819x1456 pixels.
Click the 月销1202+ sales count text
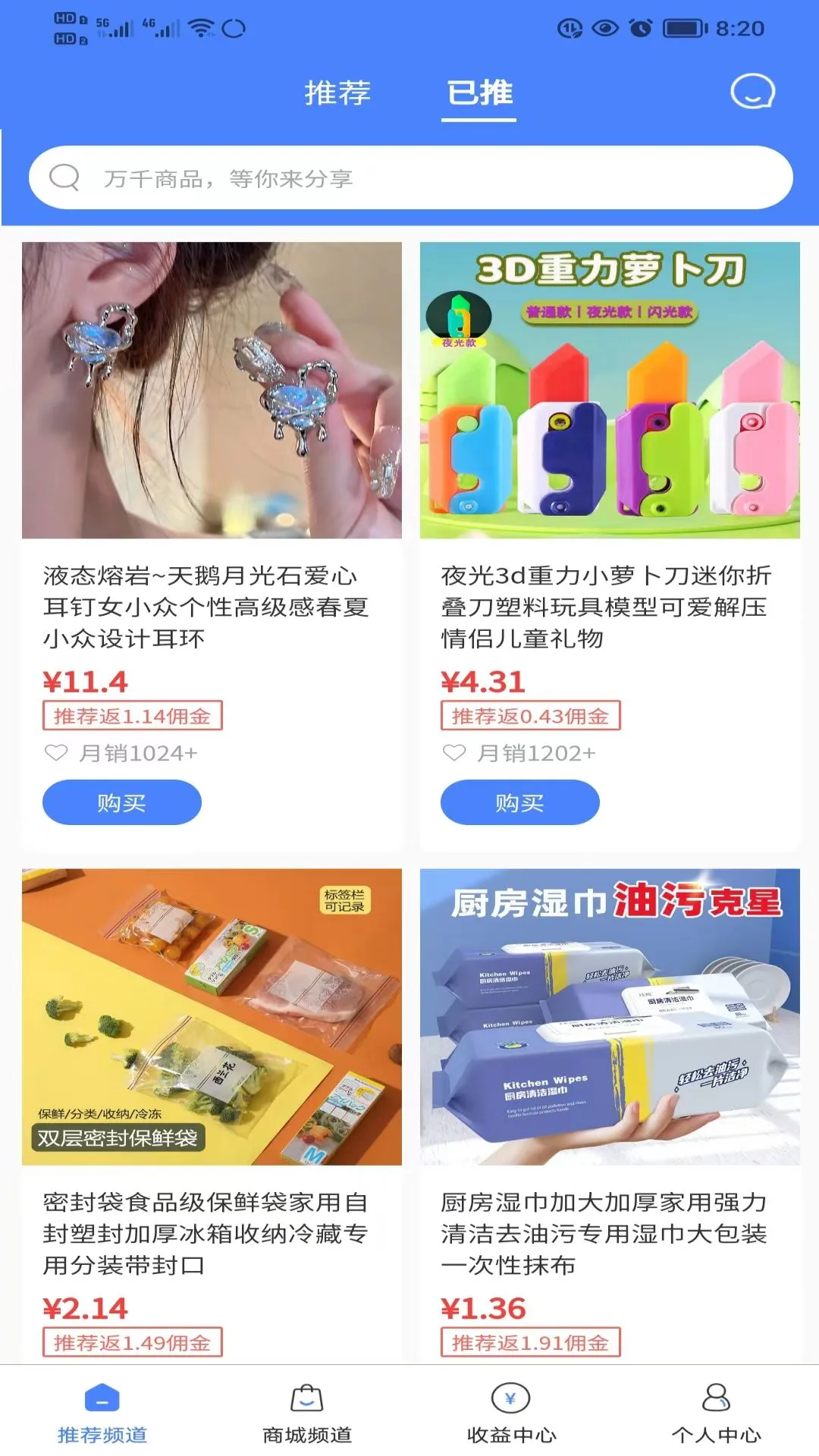(537, 753)
